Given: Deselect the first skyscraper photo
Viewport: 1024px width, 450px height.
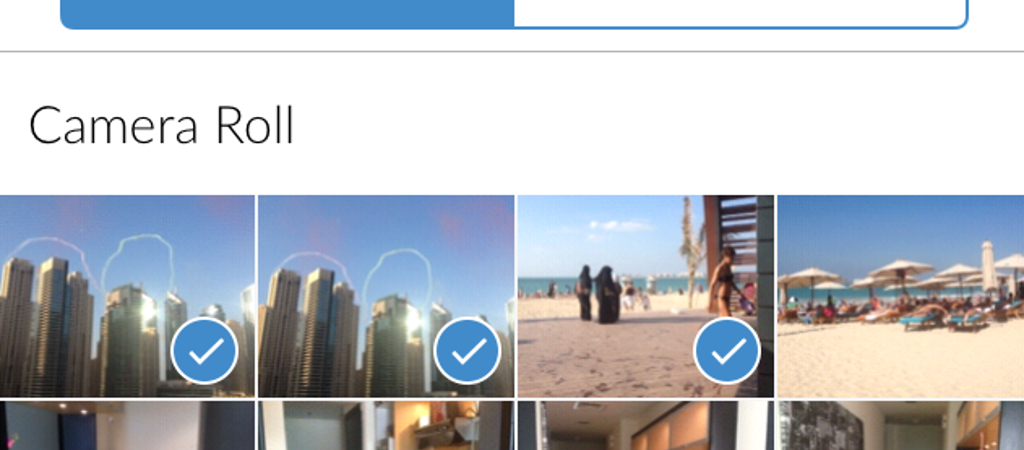Looking at the screenshot, I should [x=204, y=351].
